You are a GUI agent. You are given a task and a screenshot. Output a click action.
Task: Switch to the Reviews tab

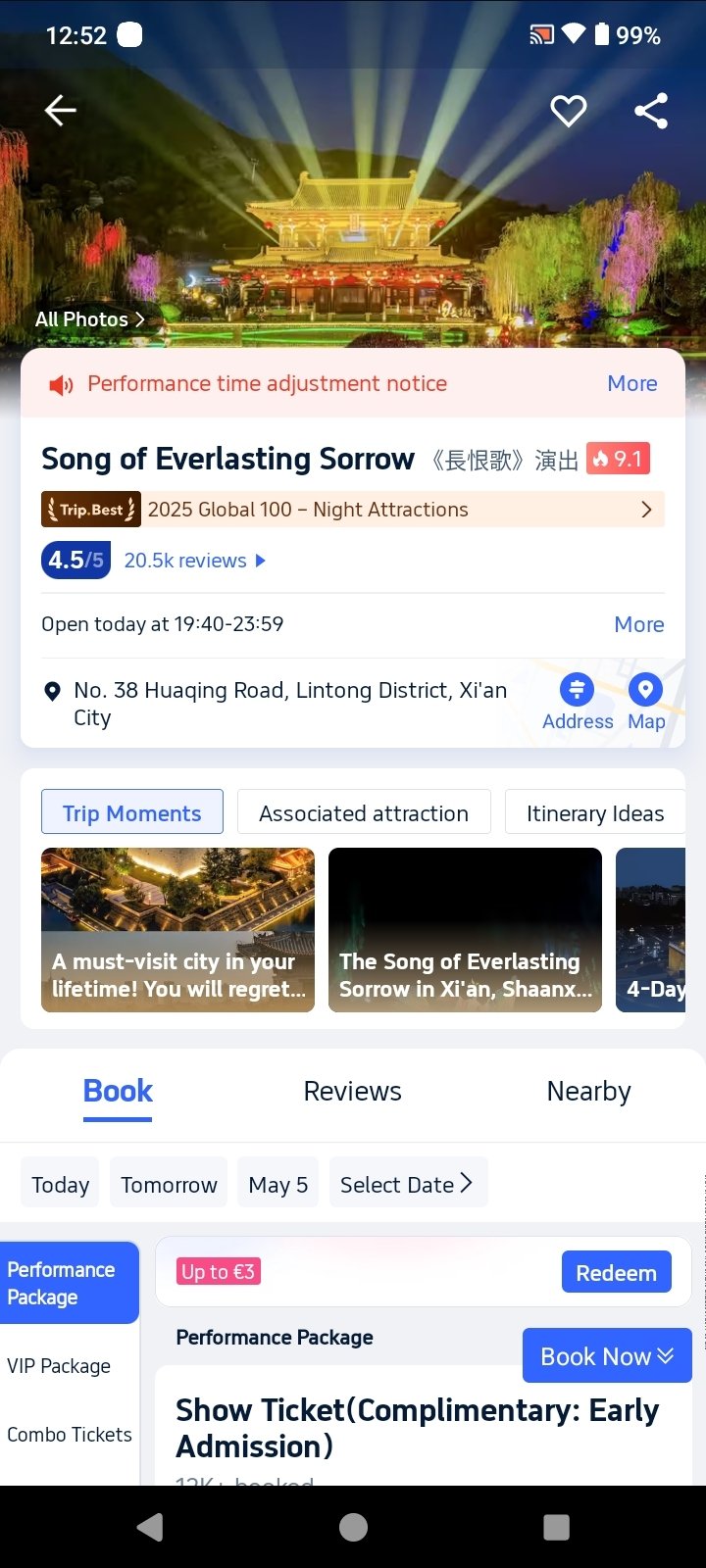pyautogui.click(x=353, y=1092)
